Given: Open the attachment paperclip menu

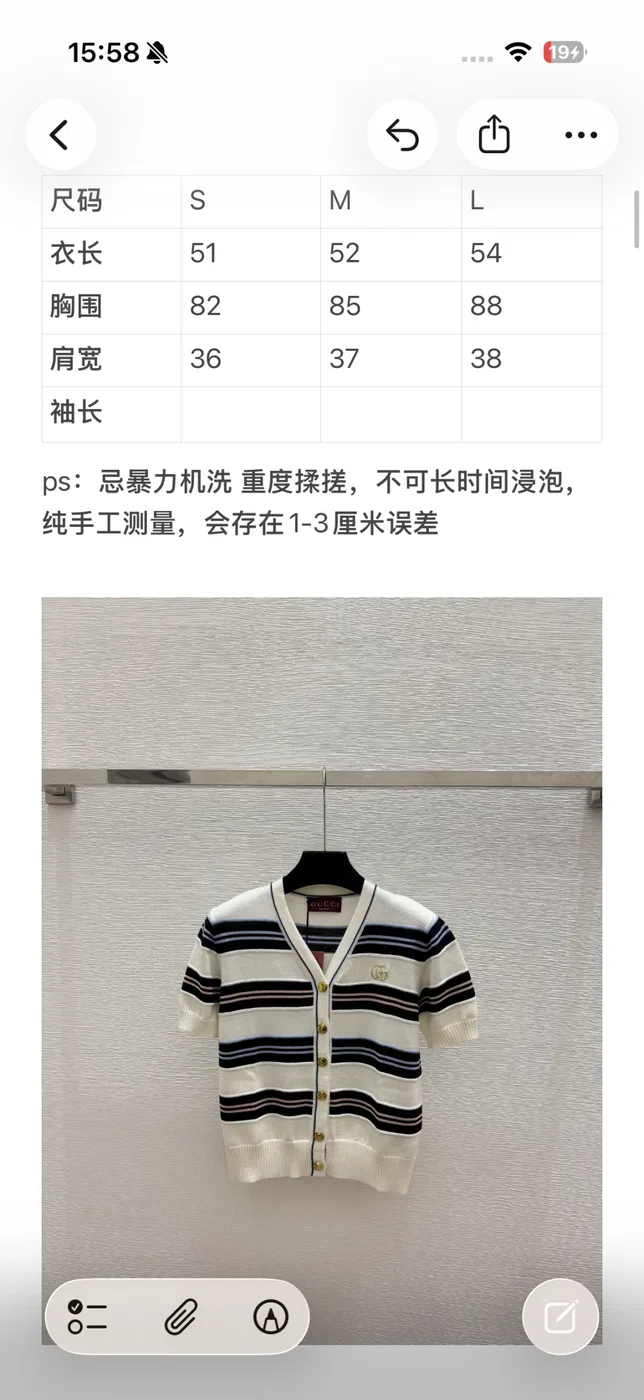Looking at the screenshot, I should click(x=182, y=1317).
